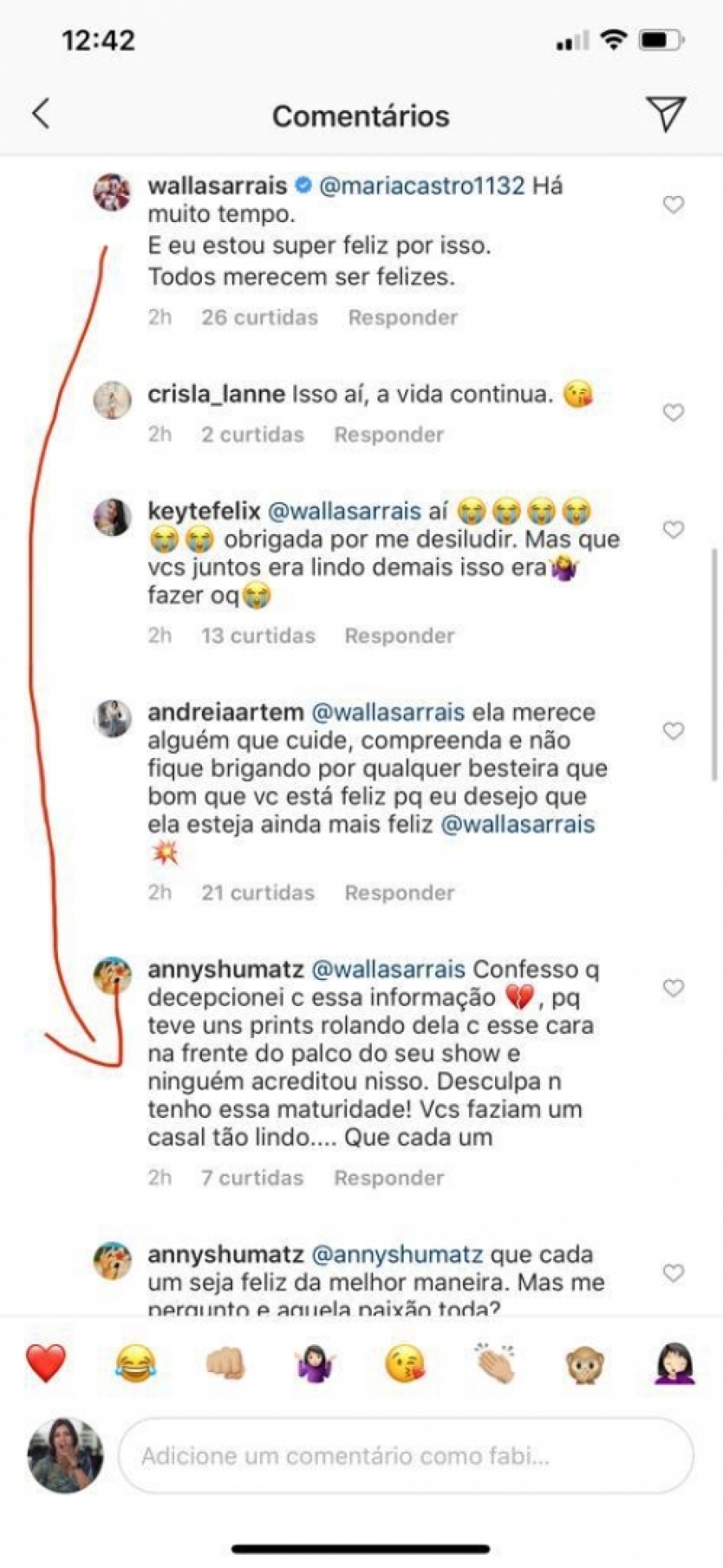The height and width of the screenshot is (1568, 723).
Task: Insert the clapping hands emoji
Action: click(495, 1363)
